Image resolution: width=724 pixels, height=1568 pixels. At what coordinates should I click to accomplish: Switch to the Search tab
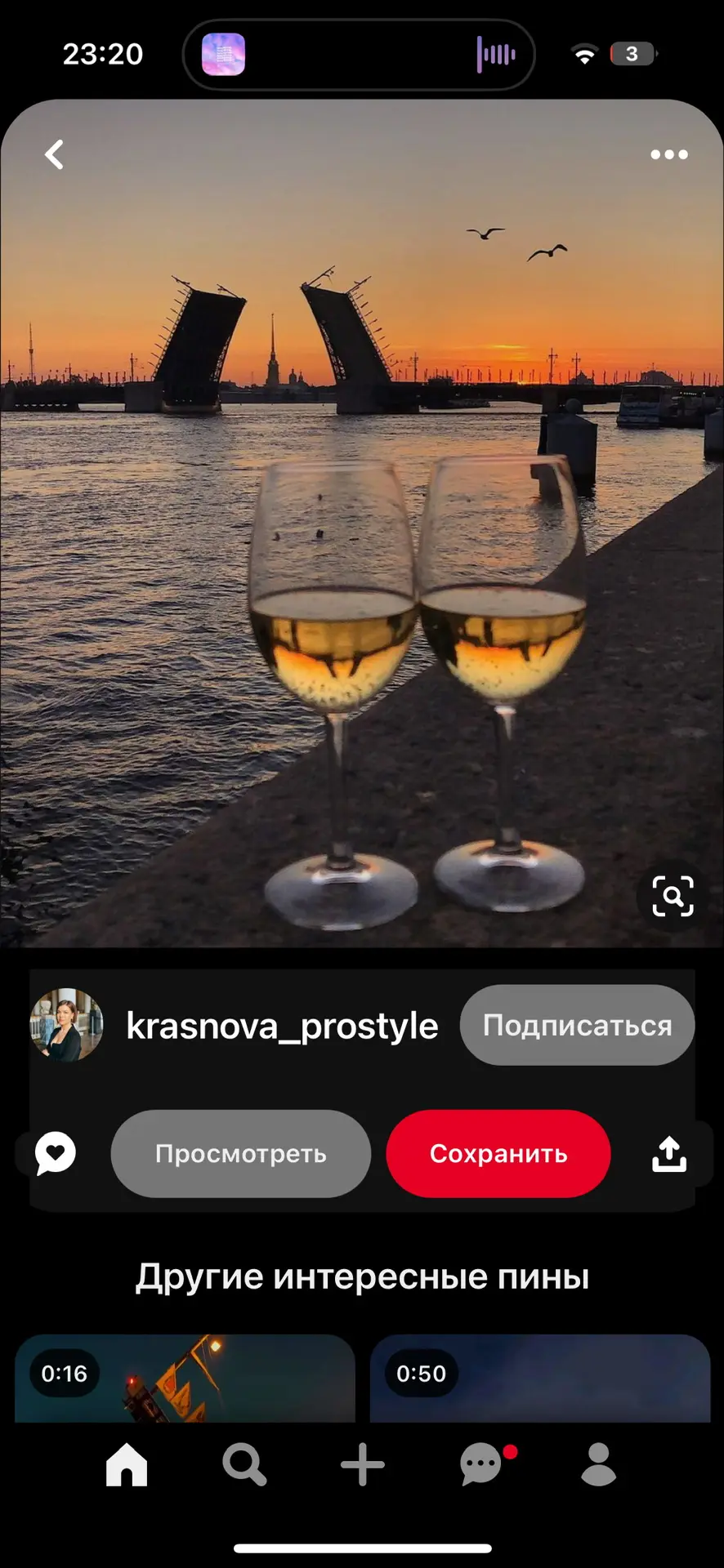coord(244,1464)
